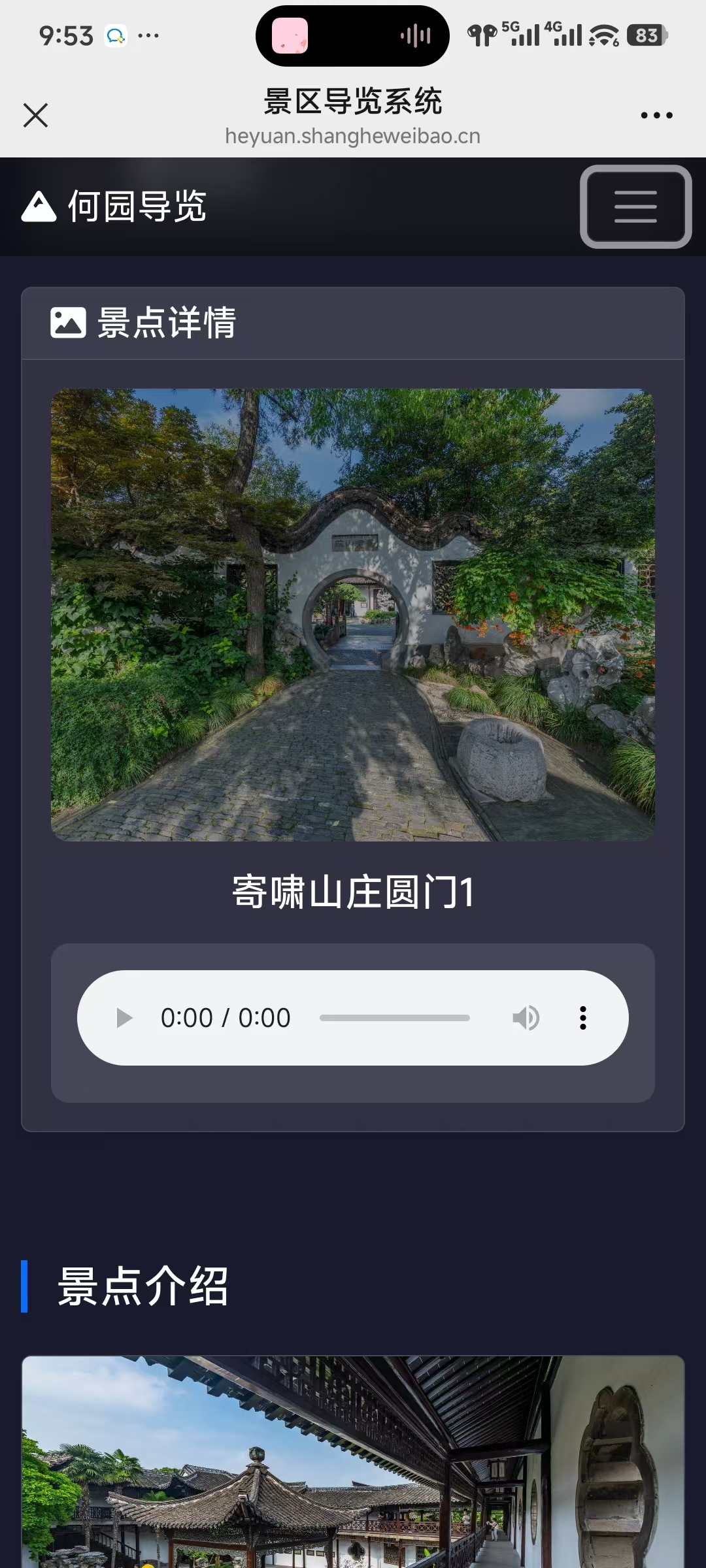Open the link heyuan.shangheweibao.cn
This screenshot has height=1568, width=706.
point(352,137)
